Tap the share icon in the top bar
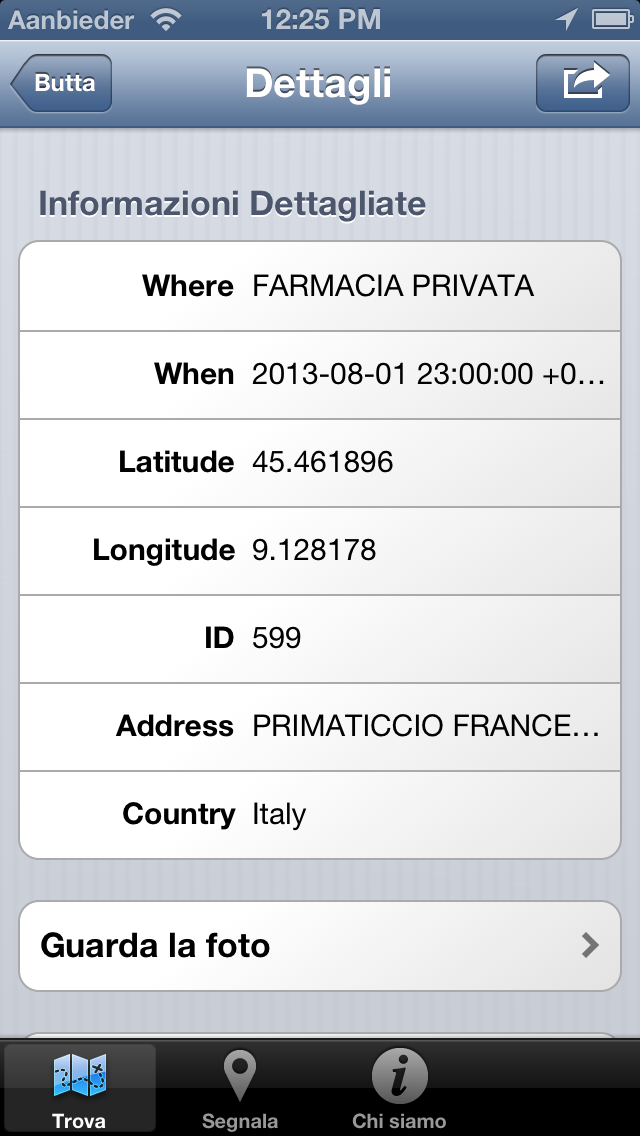This screenshot has height=1136, width=640. [585, 83]
